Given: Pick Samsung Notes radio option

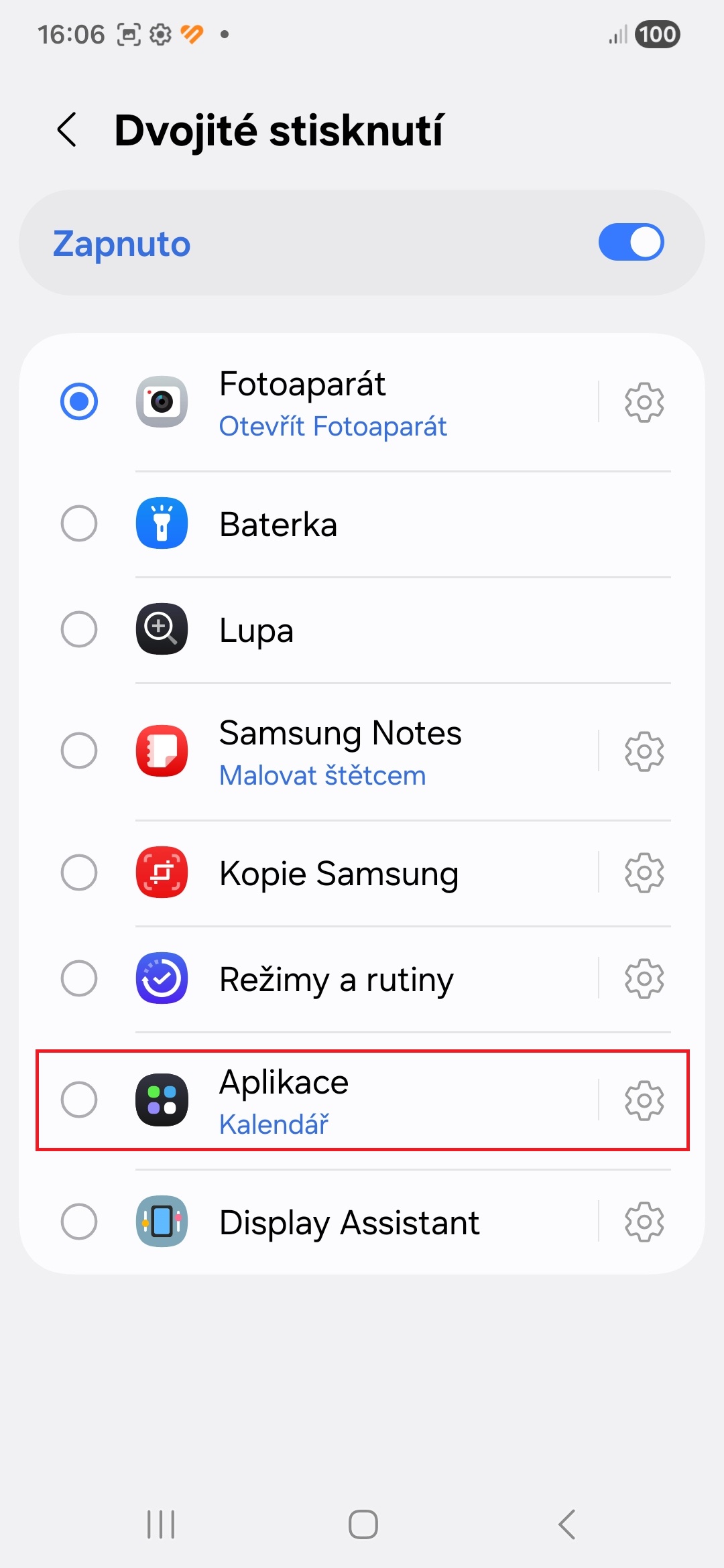Looking at the screenshot, I should point(79,750).
